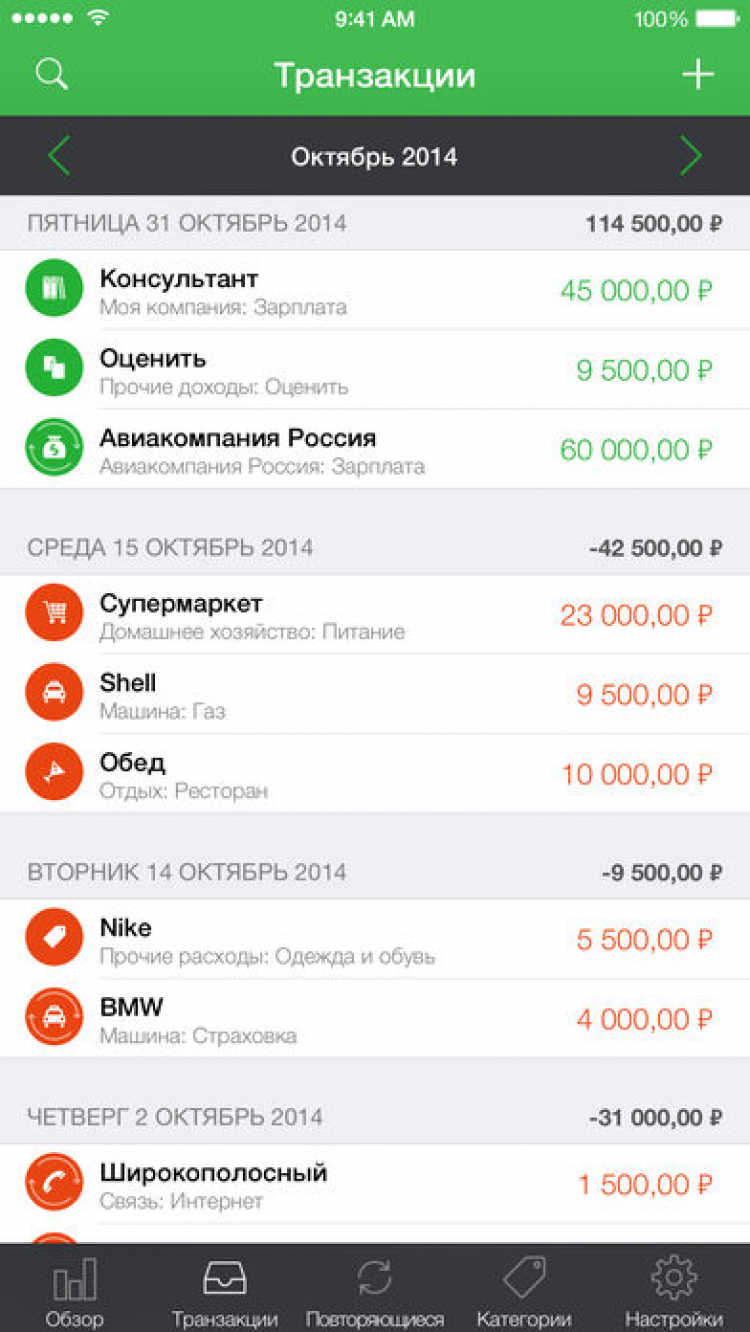Open the Nike transaction

coord(375,940)
